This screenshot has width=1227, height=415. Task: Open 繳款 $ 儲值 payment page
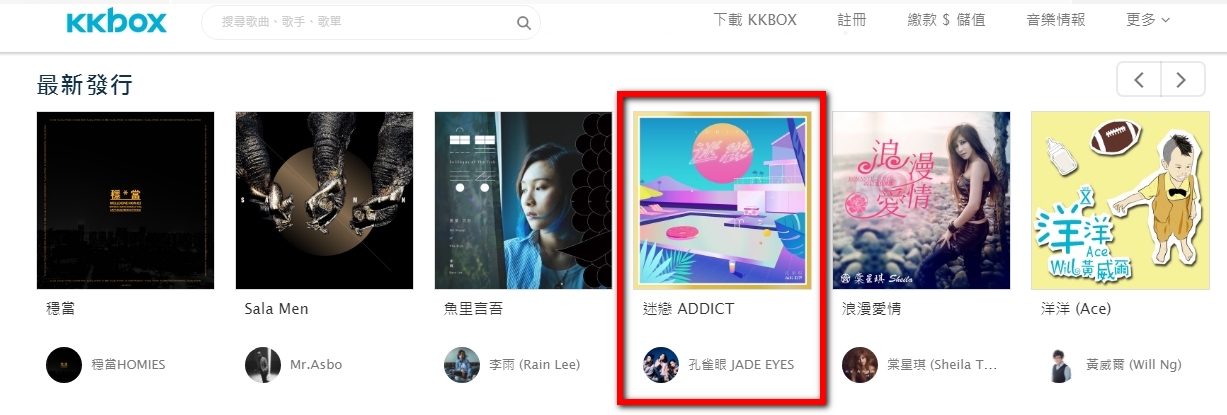946,20
